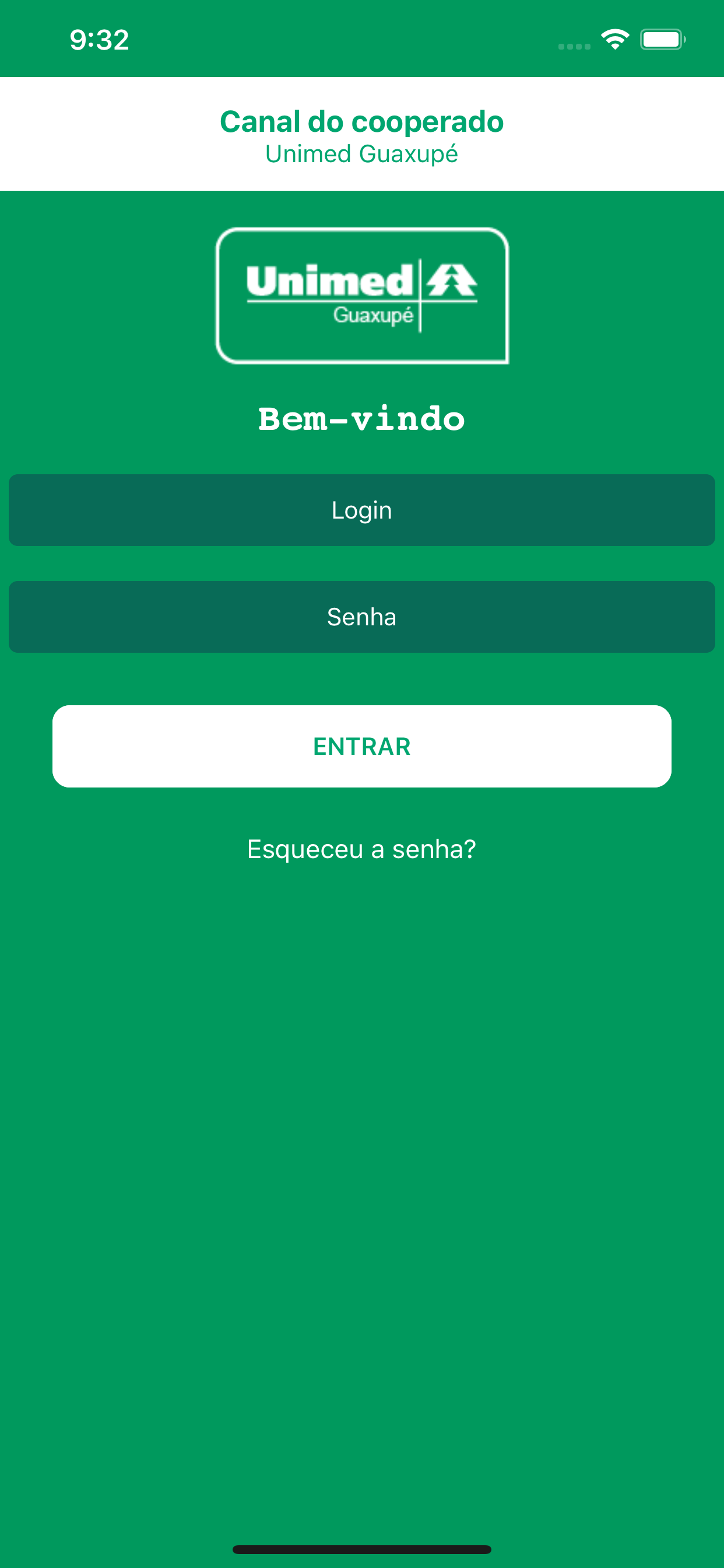
Task: Tap the green ENTRAR button label
Action: [363, 745]
